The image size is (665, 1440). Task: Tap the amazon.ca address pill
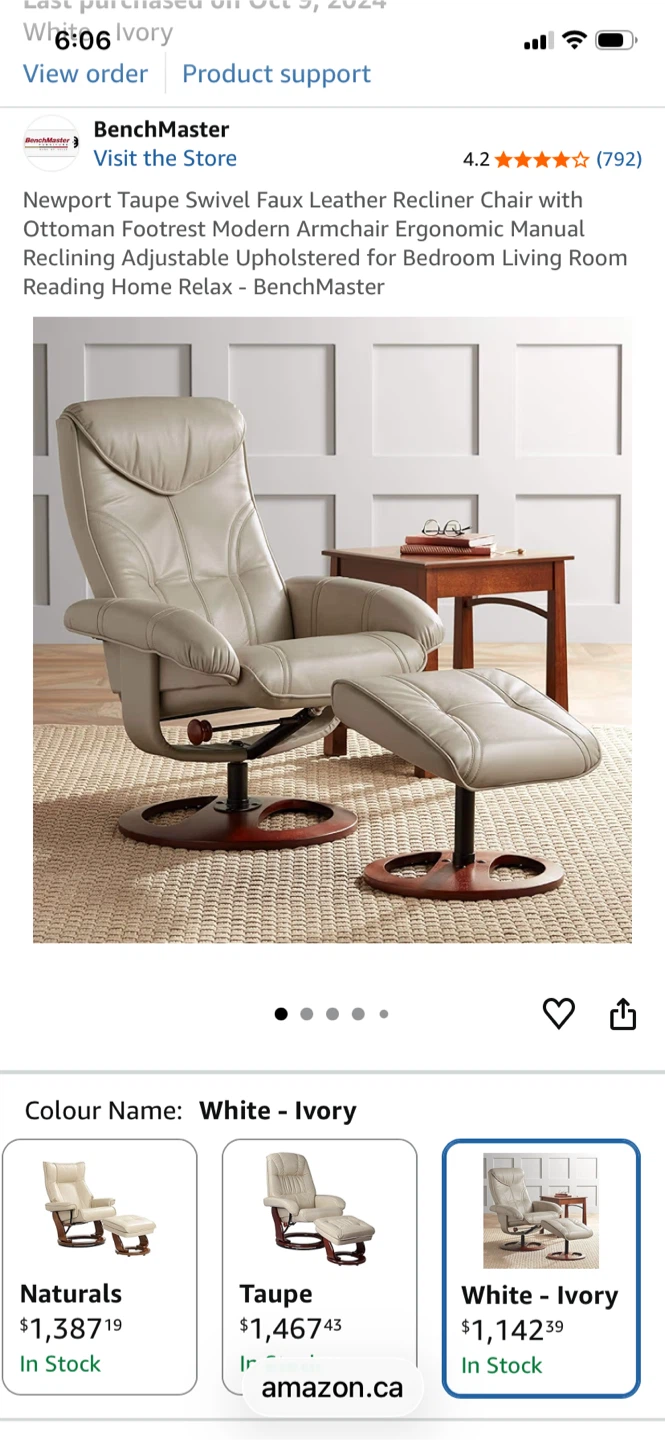pos(332,1388)
